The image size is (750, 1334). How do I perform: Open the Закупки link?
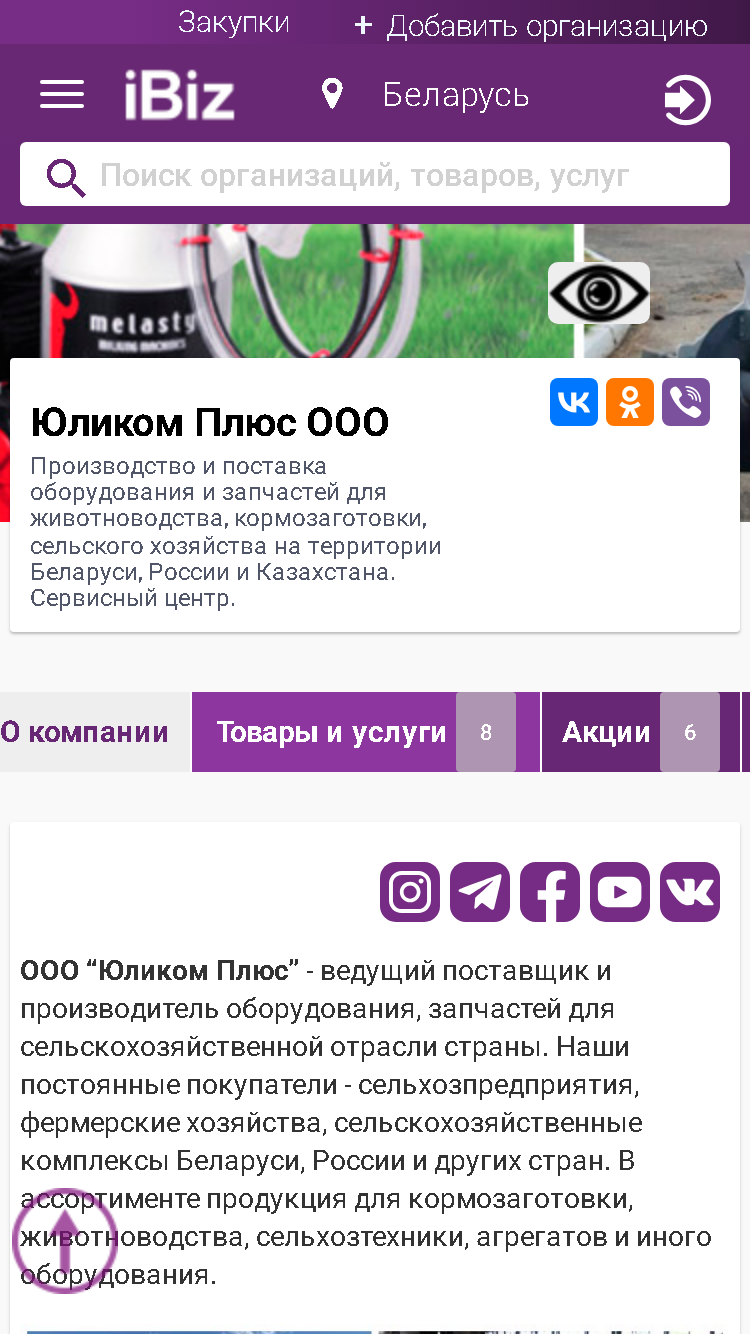pos(234,23)
